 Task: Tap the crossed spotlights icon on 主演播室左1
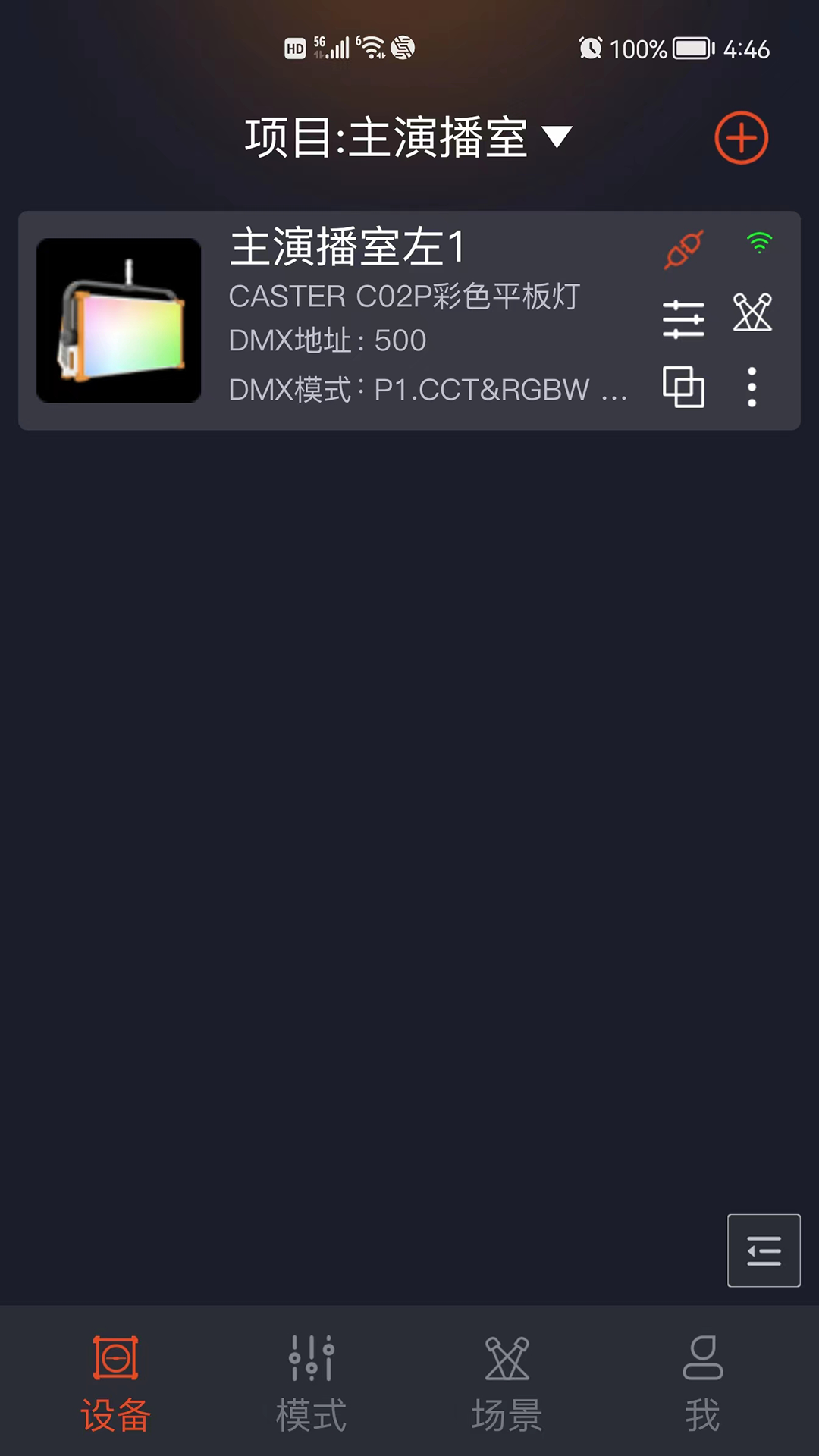(x=752, y=312)
